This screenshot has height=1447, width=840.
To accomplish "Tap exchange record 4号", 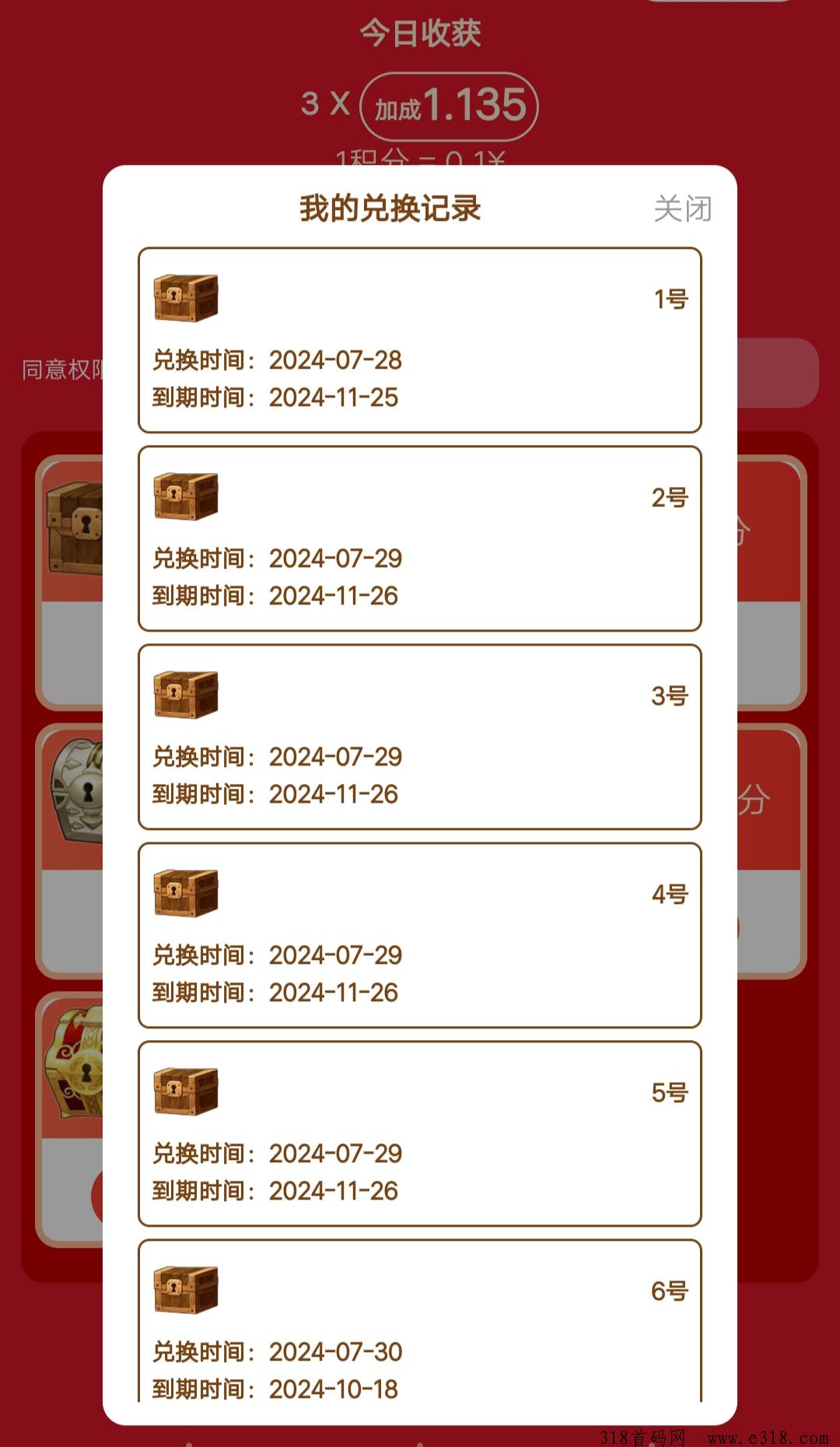I will point(420,935).
